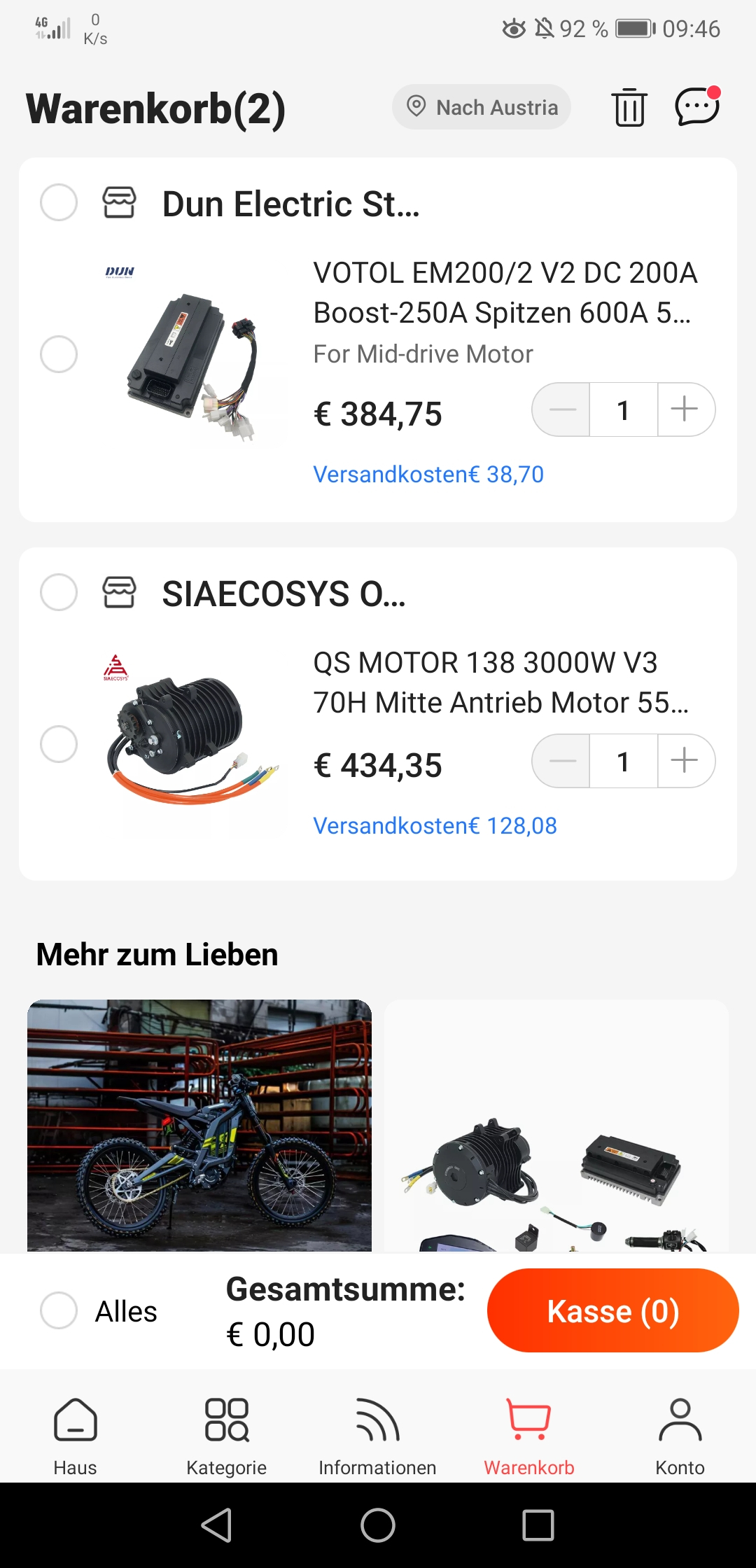View shipping costs of € 38,70

point(428,475)
